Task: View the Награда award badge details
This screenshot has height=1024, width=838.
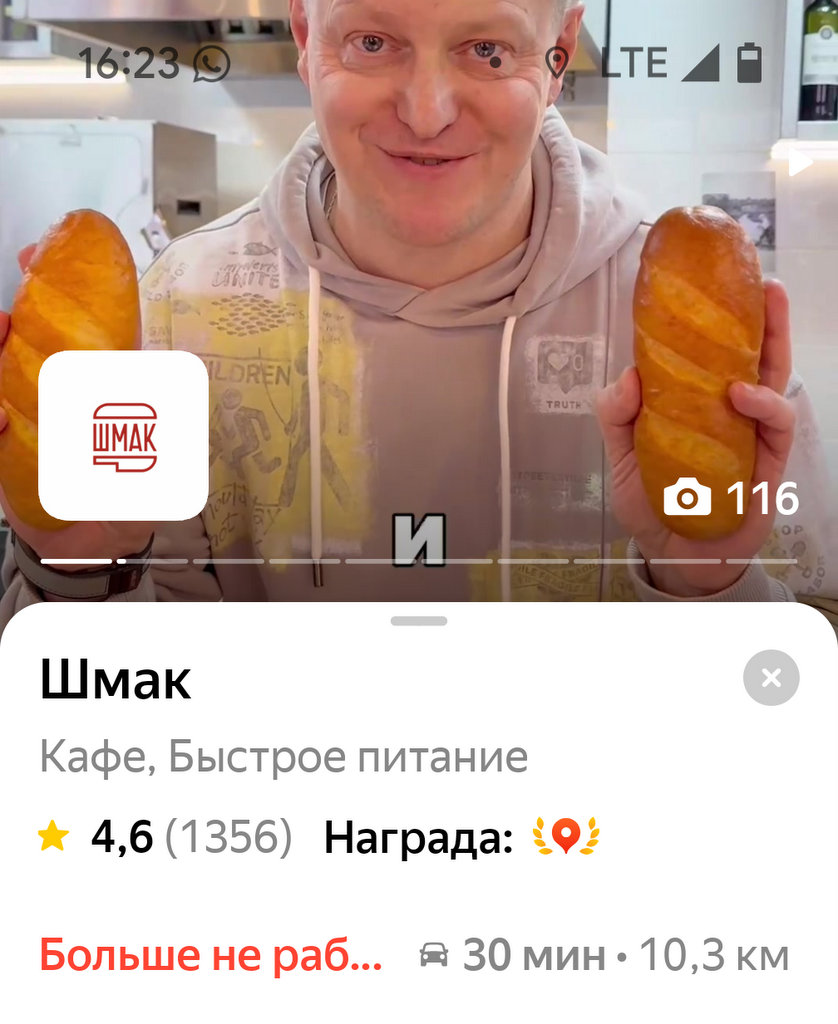Action: 566,837
